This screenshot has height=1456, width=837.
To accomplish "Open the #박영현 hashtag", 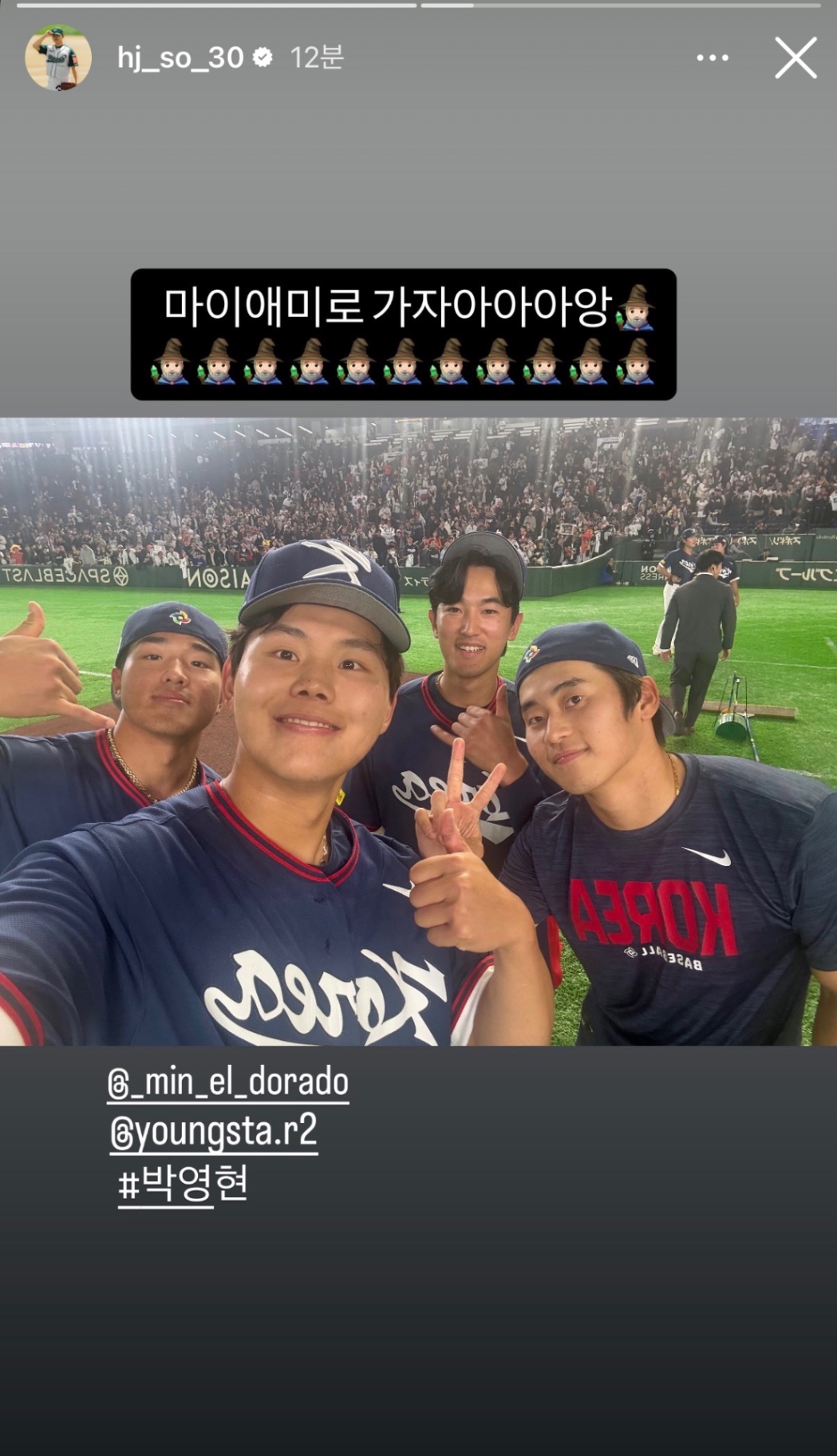I will pyautogui.click(x=184, y=1184).
